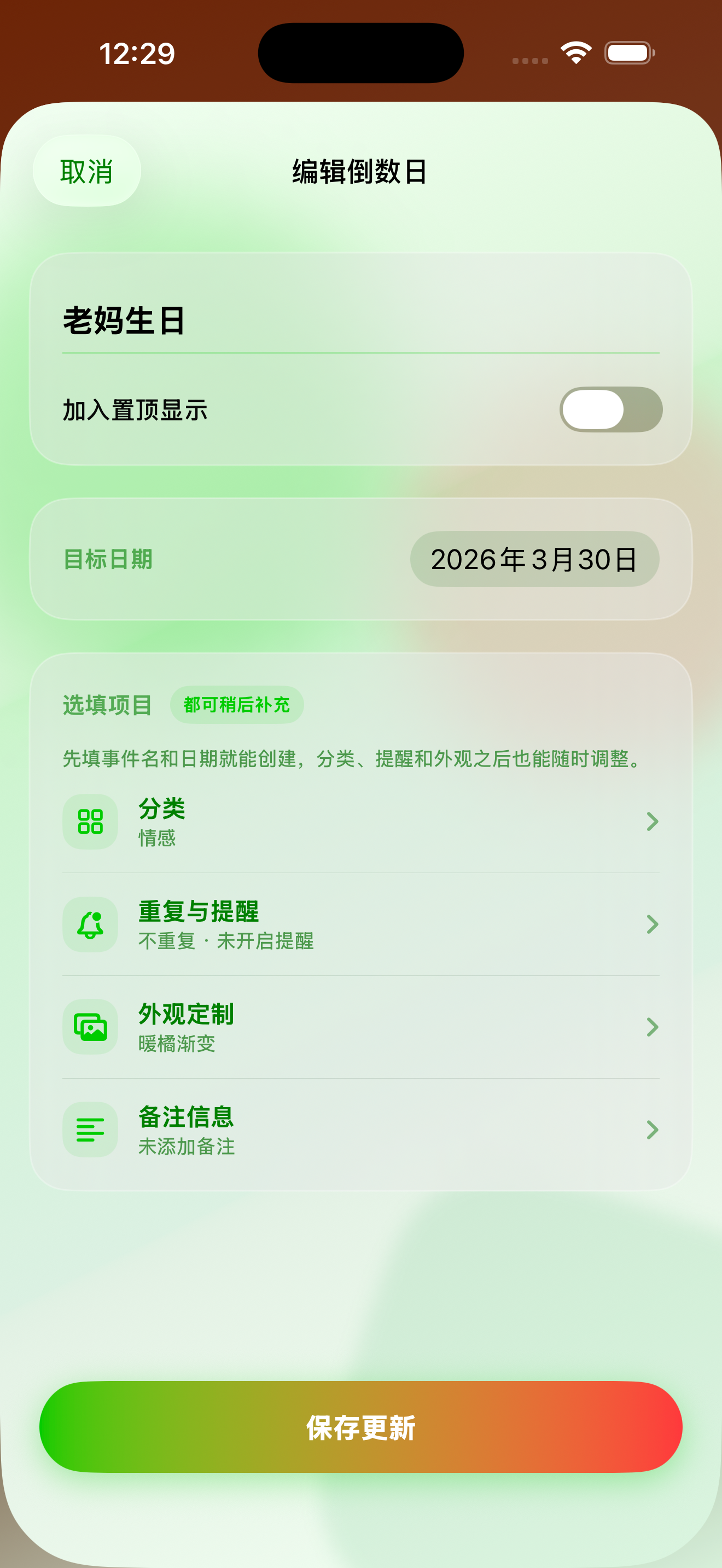Click the 备注信息 notes icon

(90, 1129)
